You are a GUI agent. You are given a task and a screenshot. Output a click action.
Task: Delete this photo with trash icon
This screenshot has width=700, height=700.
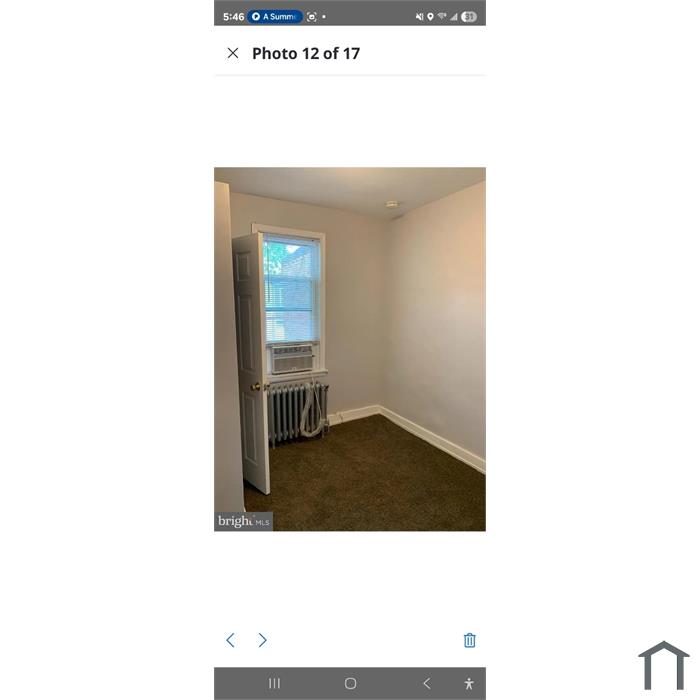tap(469, 640)
